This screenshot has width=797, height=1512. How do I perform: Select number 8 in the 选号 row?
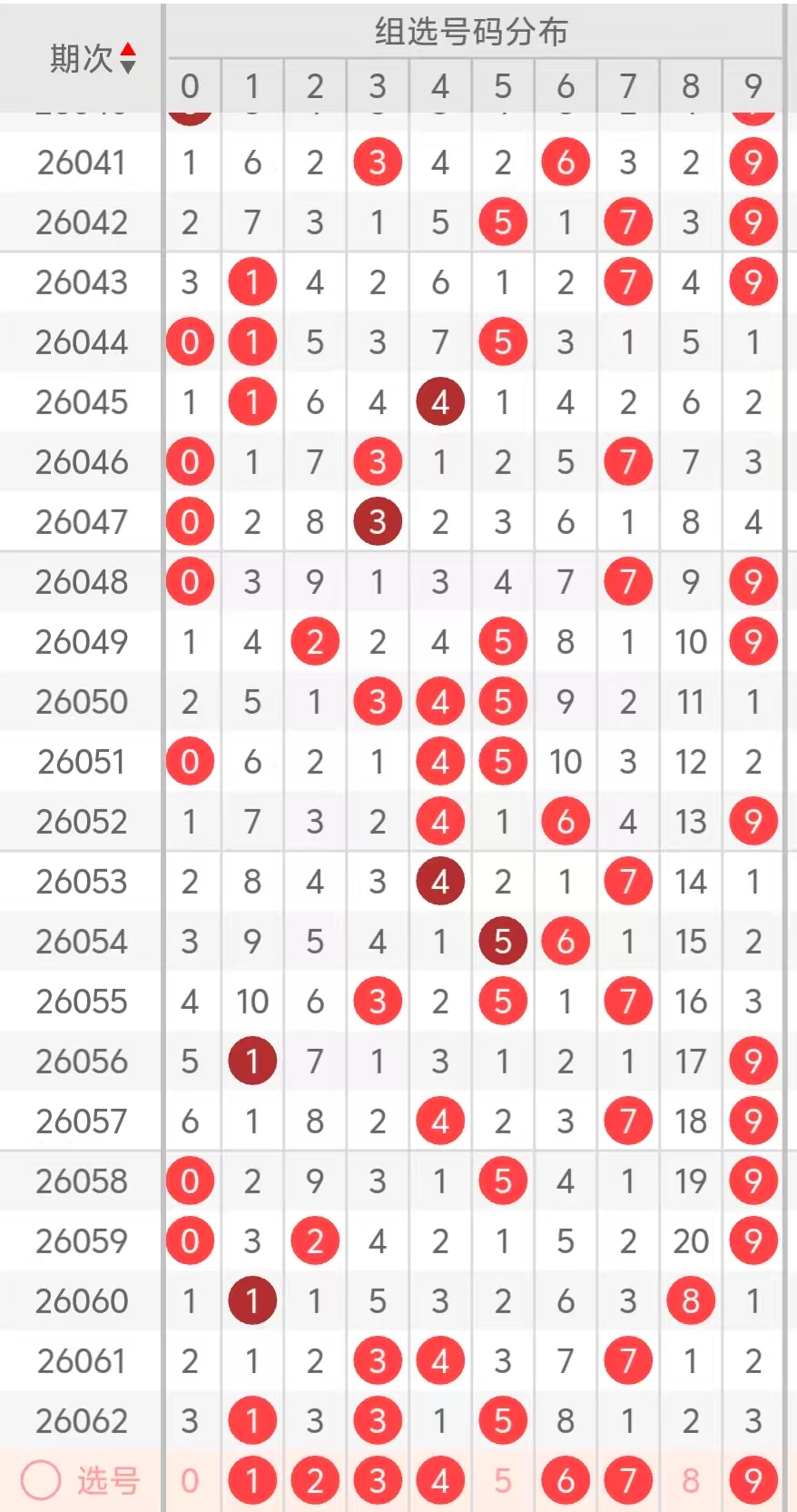pos(691,1480)
